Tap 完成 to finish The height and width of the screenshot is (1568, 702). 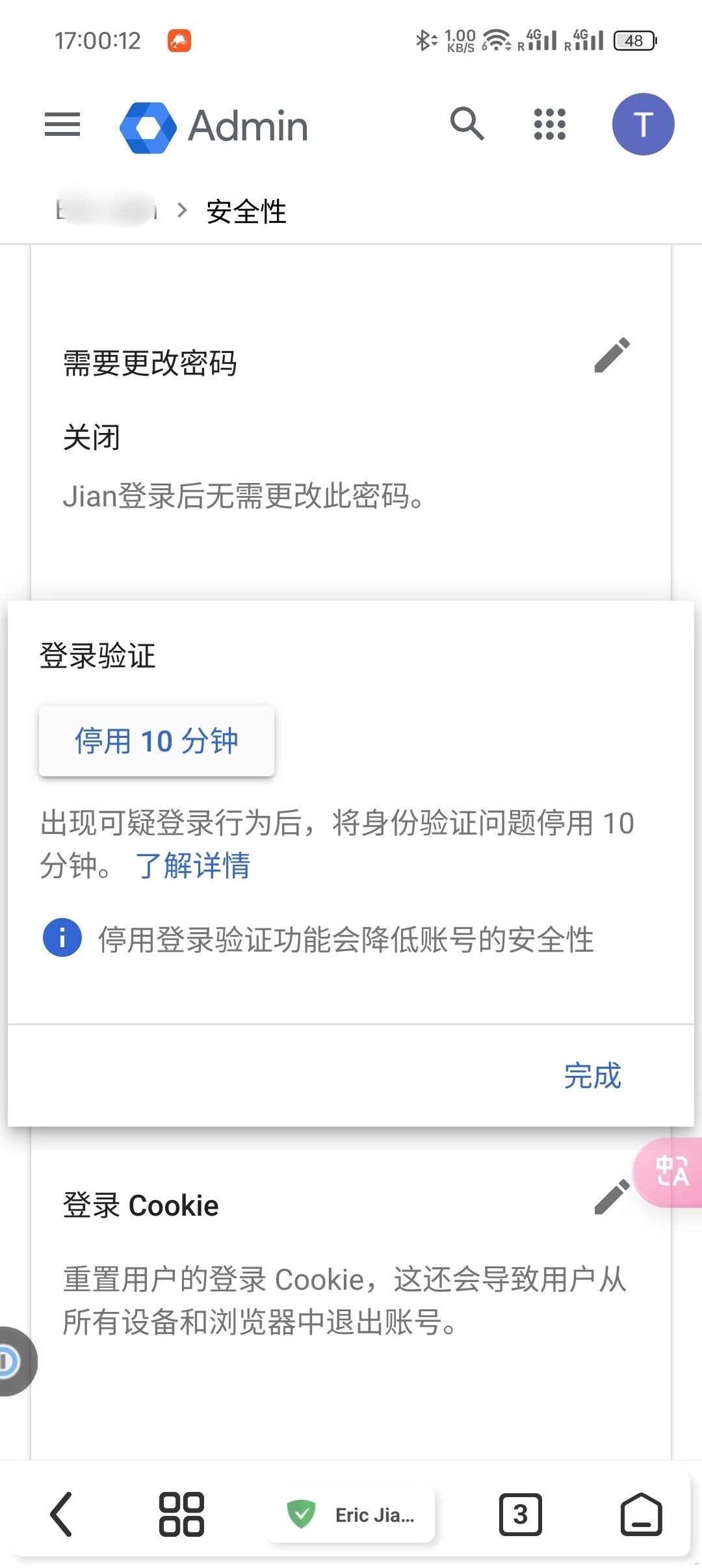pyautogui.click(x=592, y=1076)
